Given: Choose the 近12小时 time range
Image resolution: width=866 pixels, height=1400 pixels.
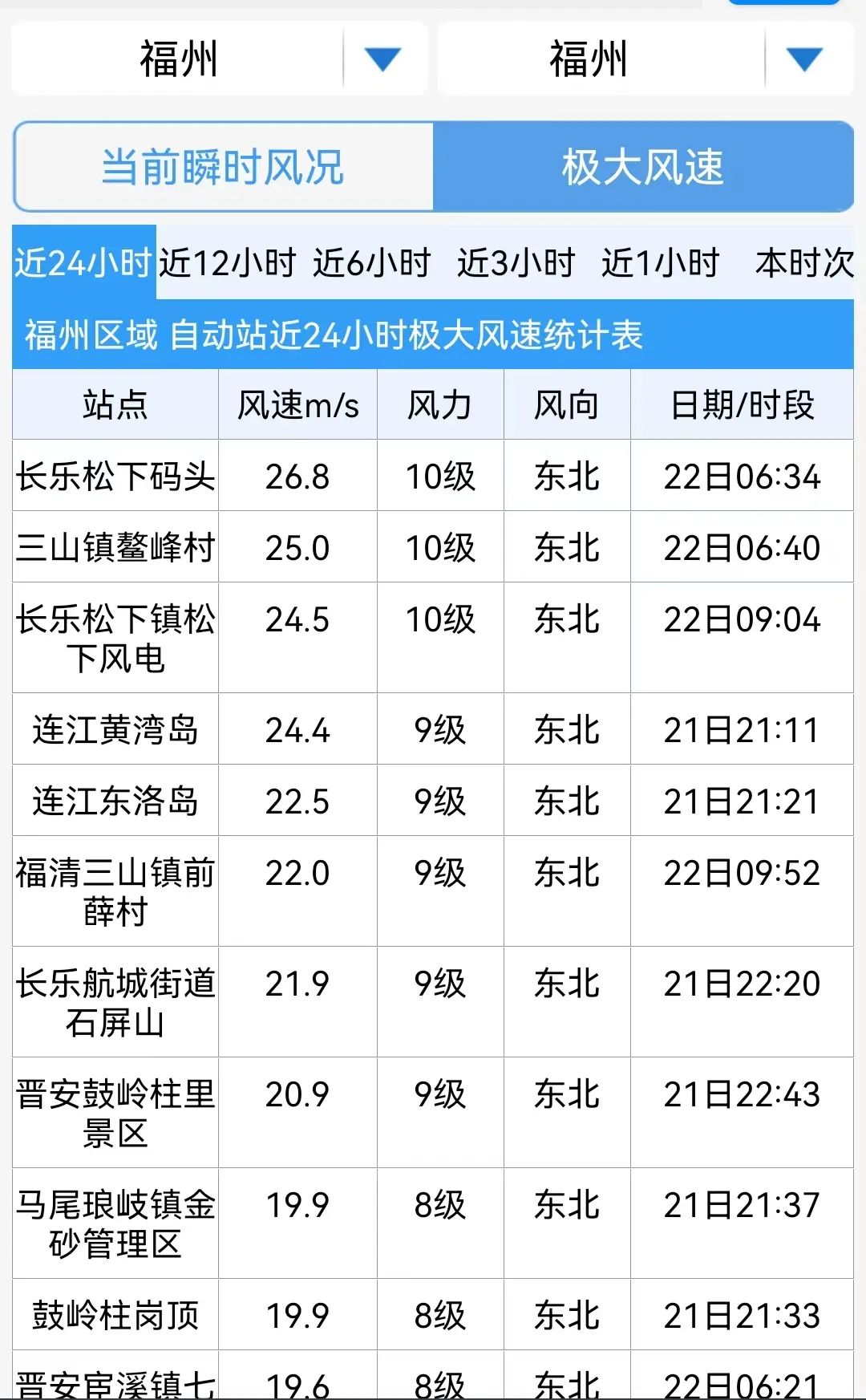Looking at the screenshot, I should click(227, 262).
